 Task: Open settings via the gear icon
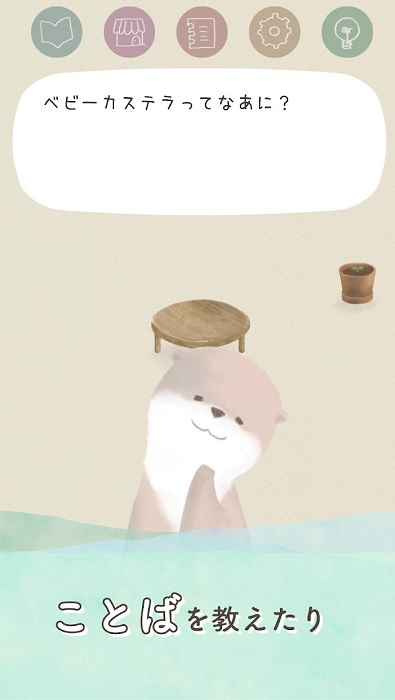click(x=274, y=32)
